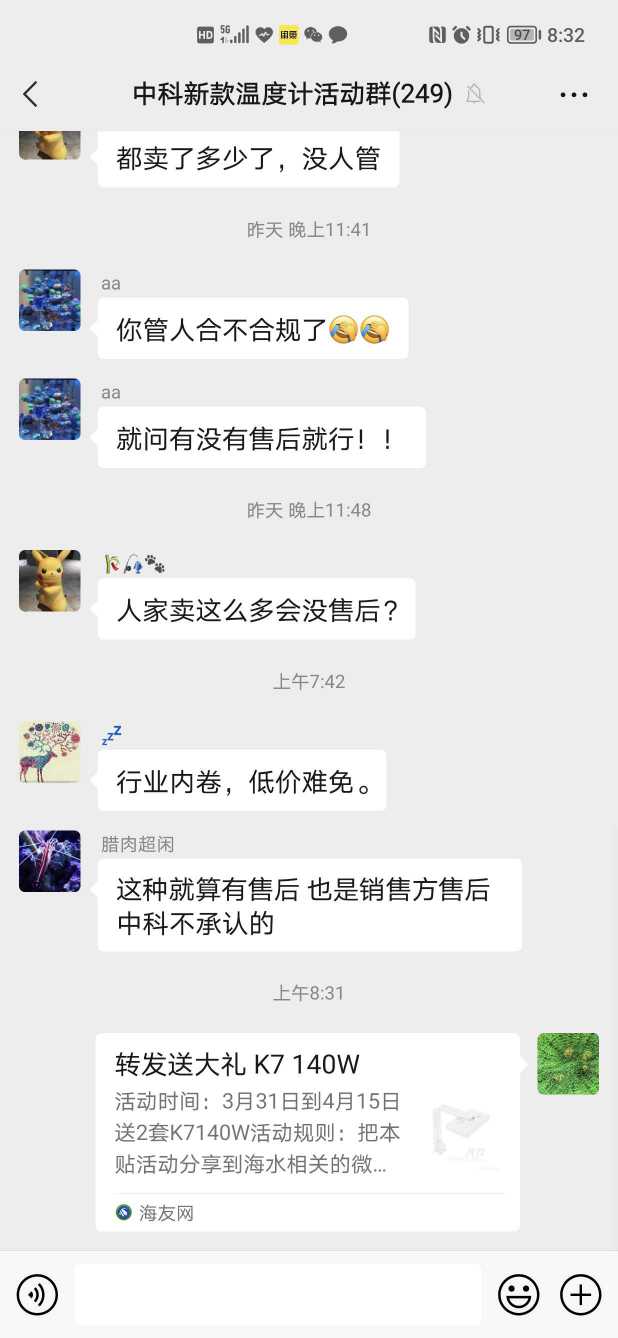
Task: Open the deer avatar above 行业内卷 message
Action: click(x=50, y=752)
